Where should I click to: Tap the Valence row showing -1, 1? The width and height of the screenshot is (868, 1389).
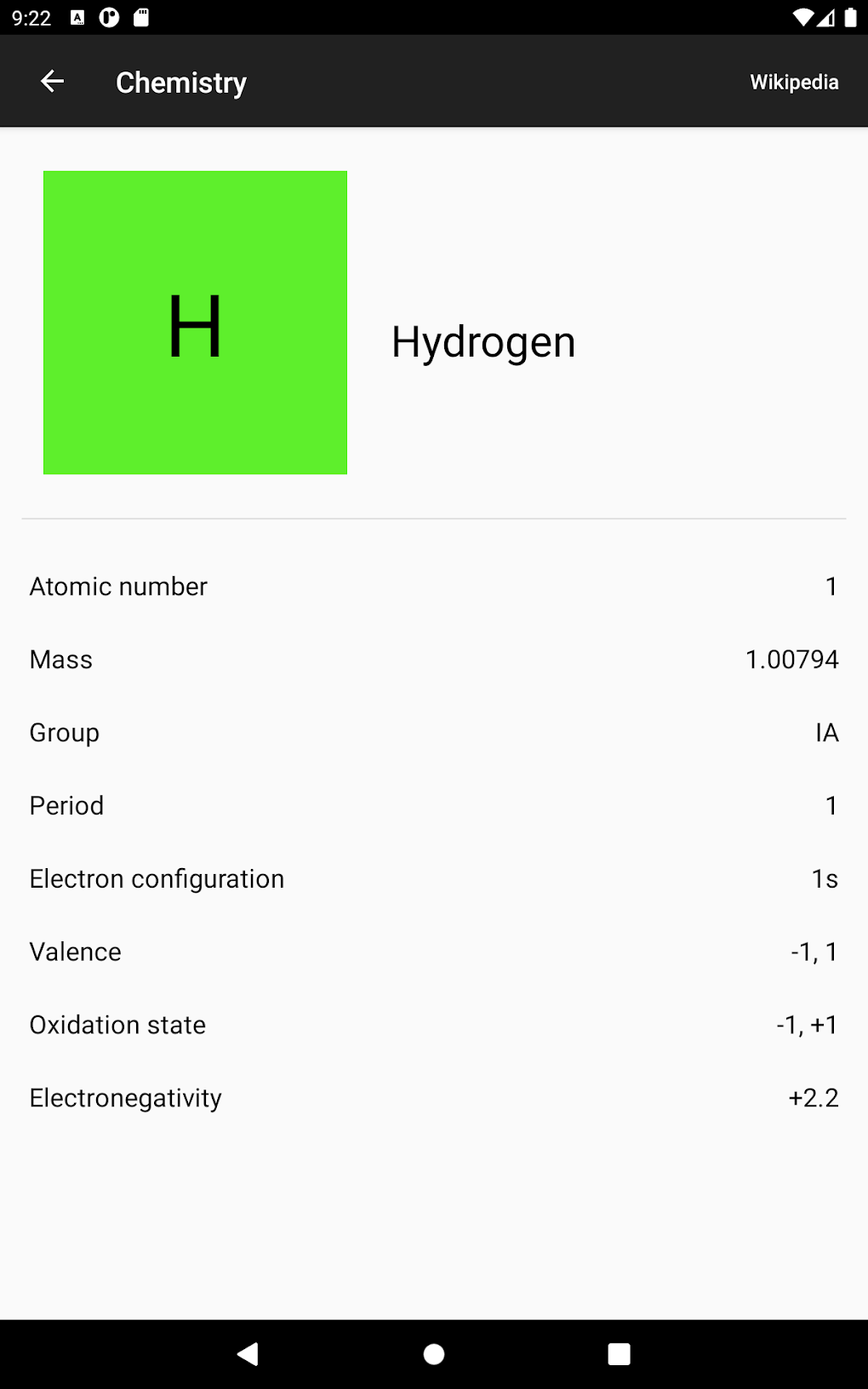434,952
